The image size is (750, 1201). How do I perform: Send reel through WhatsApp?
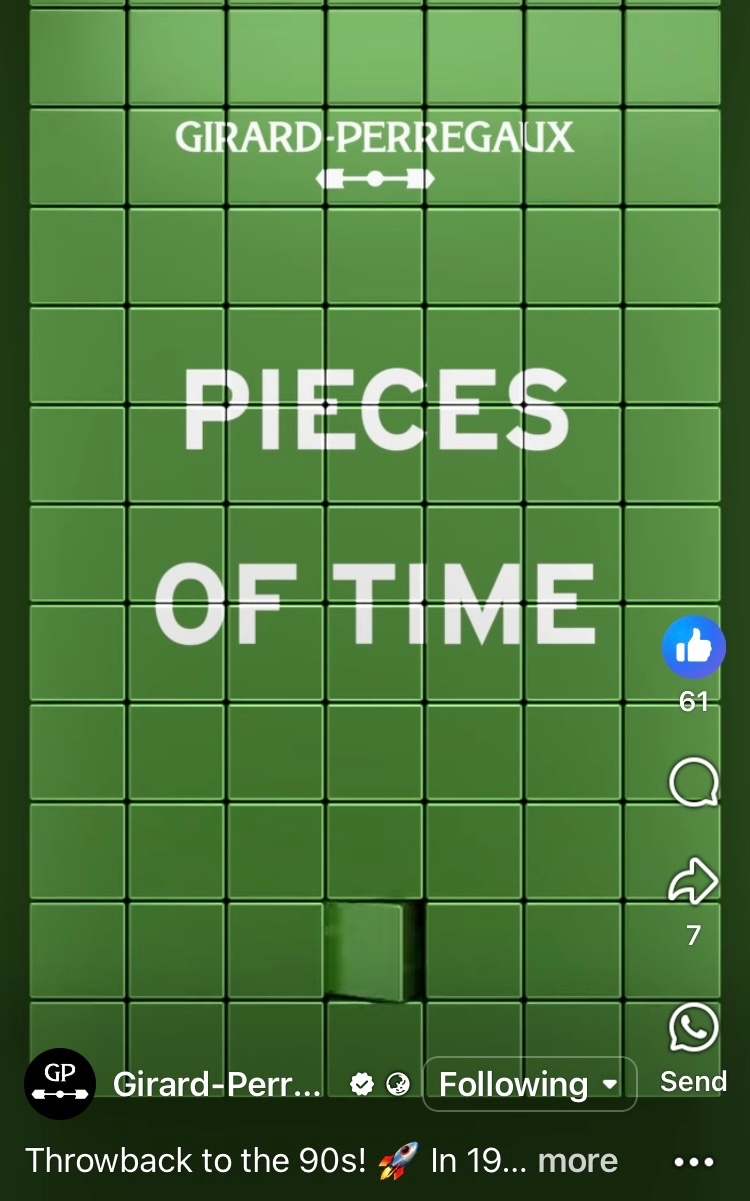point(693,1028)
